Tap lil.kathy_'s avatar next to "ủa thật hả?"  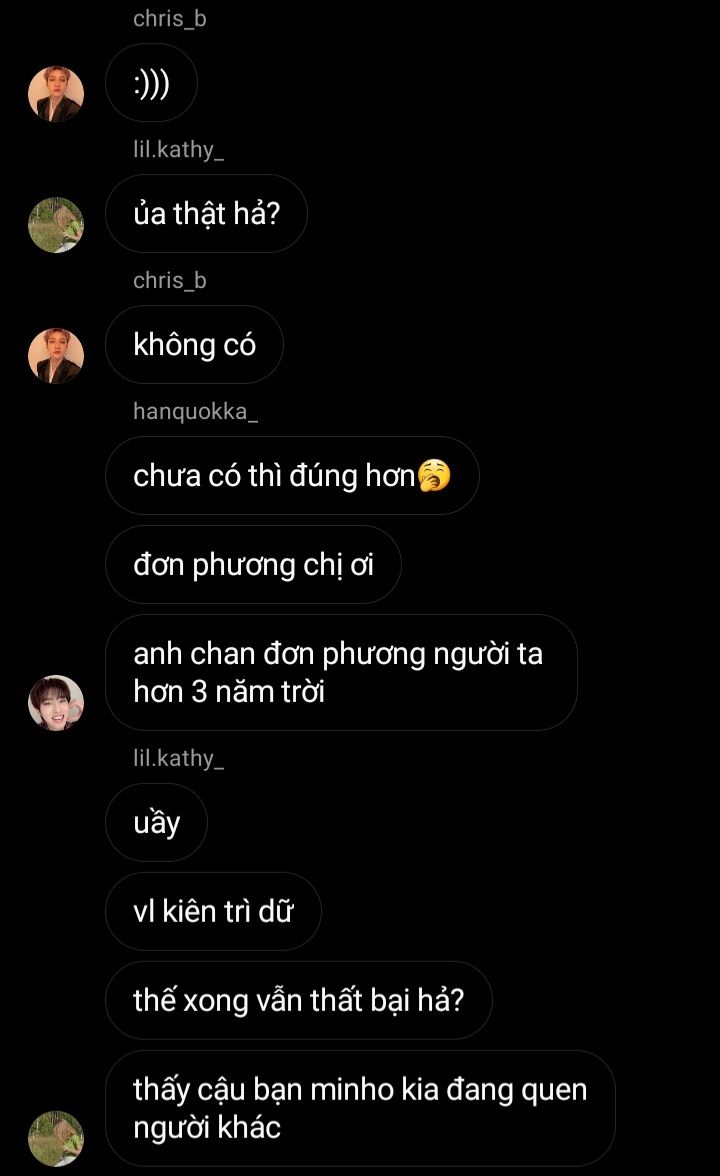pos(56,225)
